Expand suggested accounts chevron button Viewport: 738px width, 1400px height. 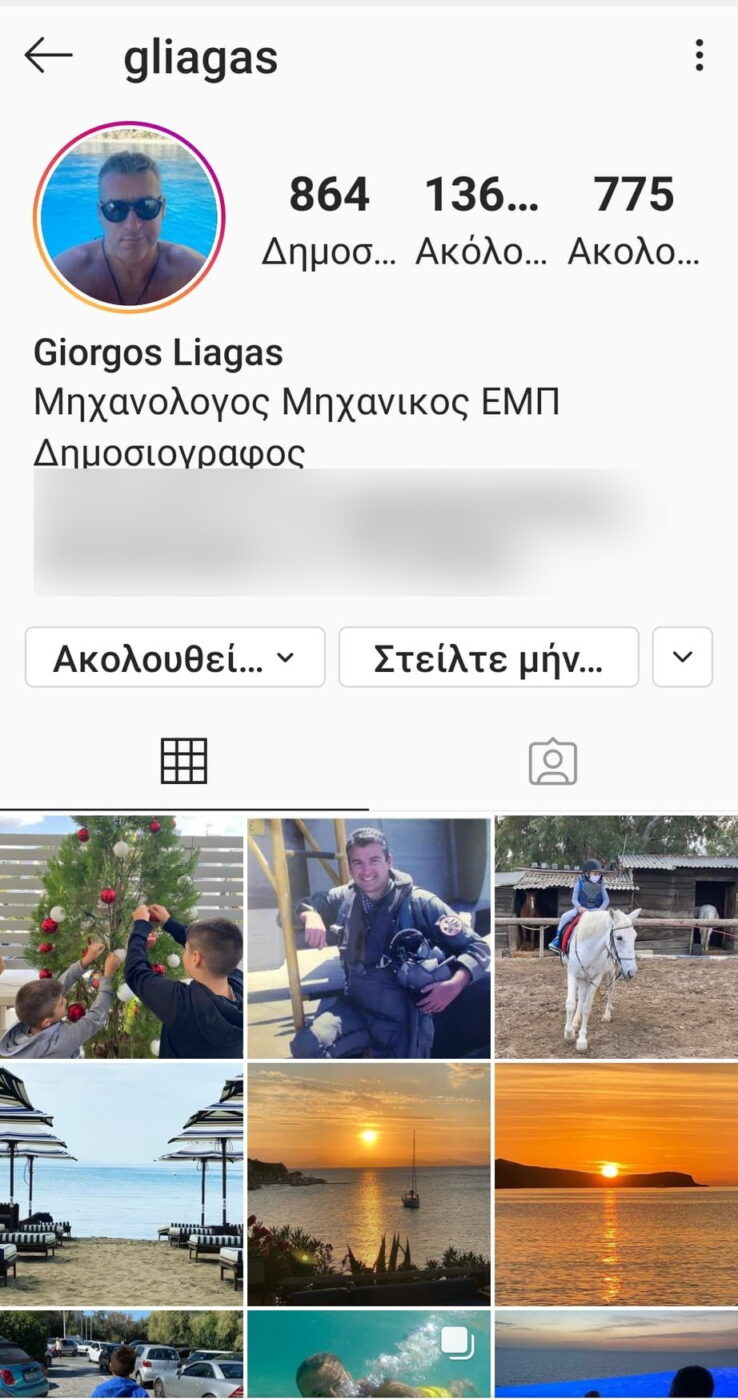click(x=682, y=657)
